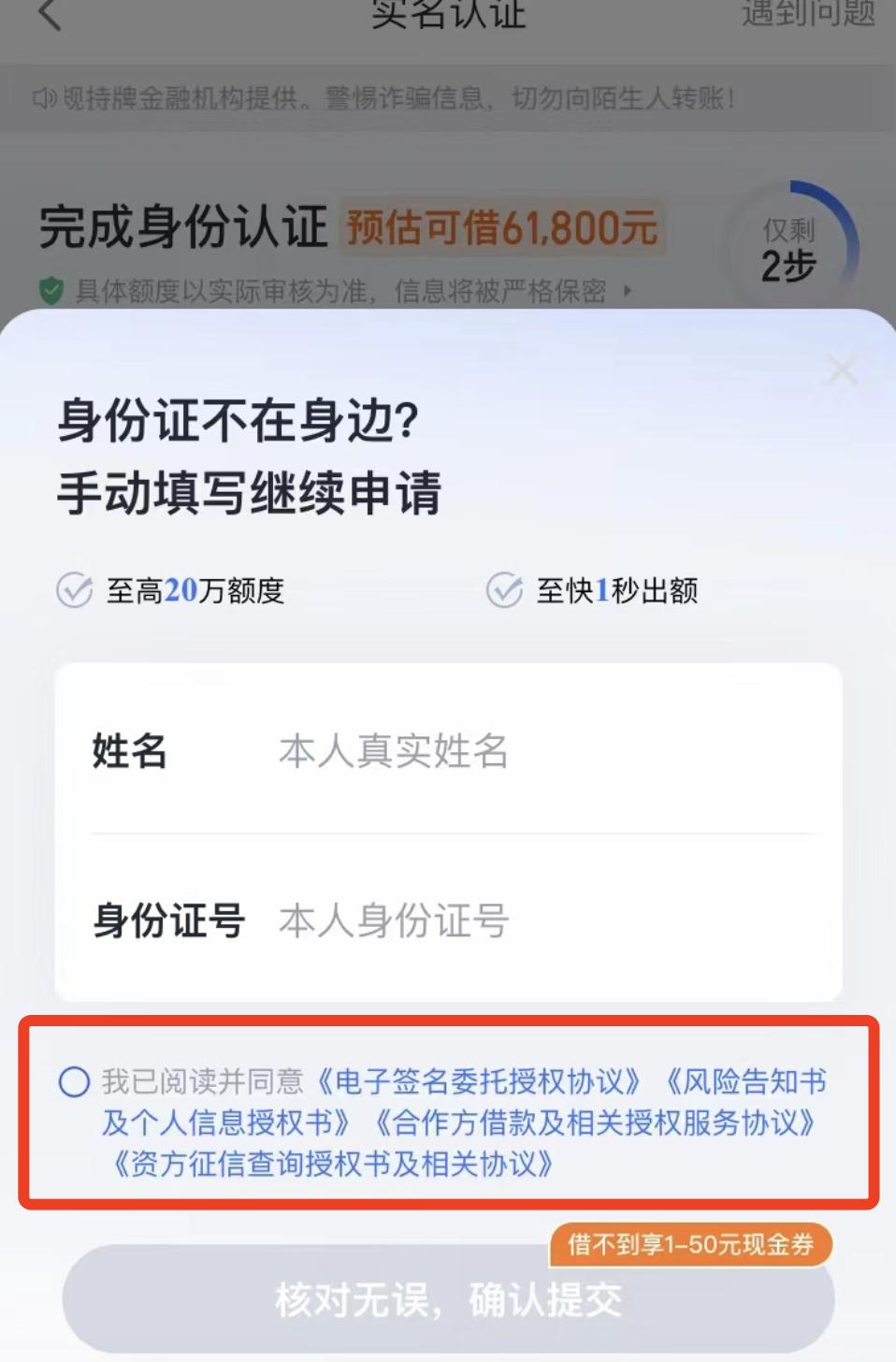Go back using the top-left arrow
Viewport: 896px width, 1362px height.
point(51,15)
